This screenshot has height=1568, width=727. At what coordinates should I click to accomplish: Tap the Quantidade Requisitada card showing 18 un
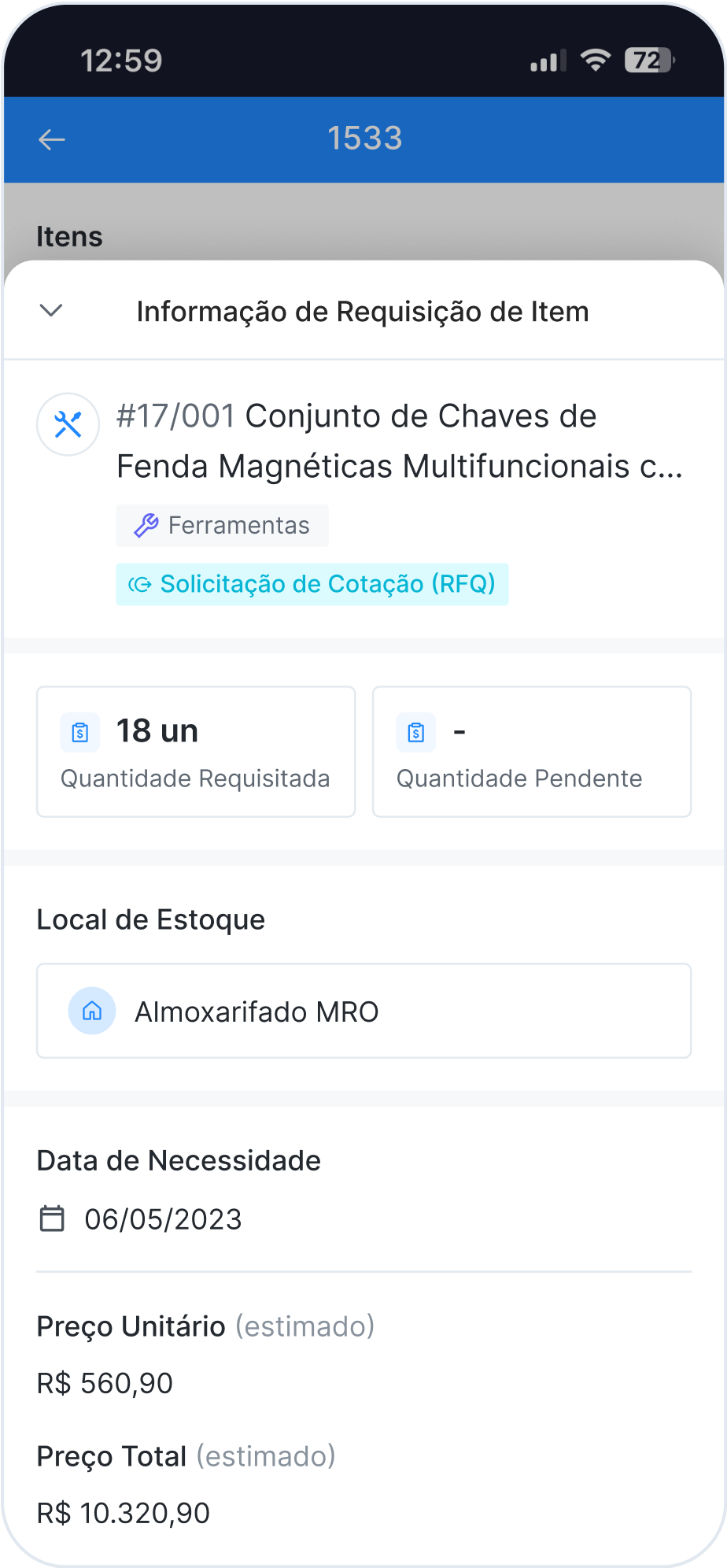pos(195,750)
